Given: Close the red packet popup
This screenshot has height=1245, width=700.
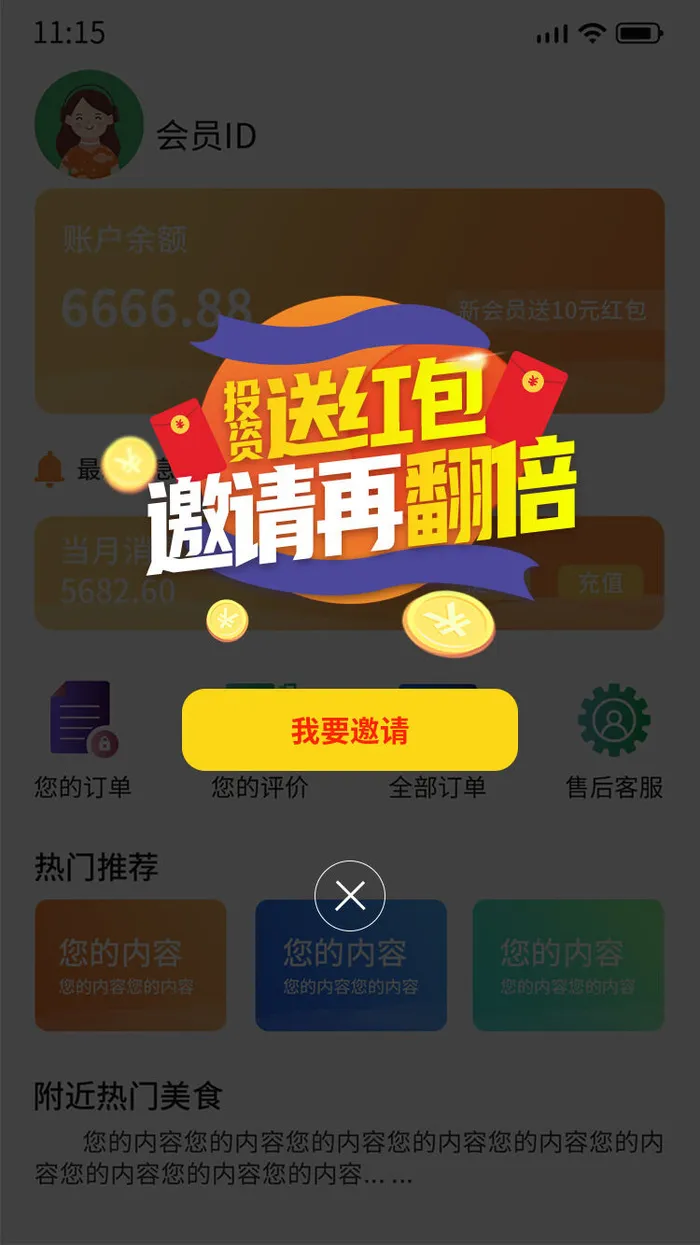Looking at the screenshot, I should coord(350,895).
